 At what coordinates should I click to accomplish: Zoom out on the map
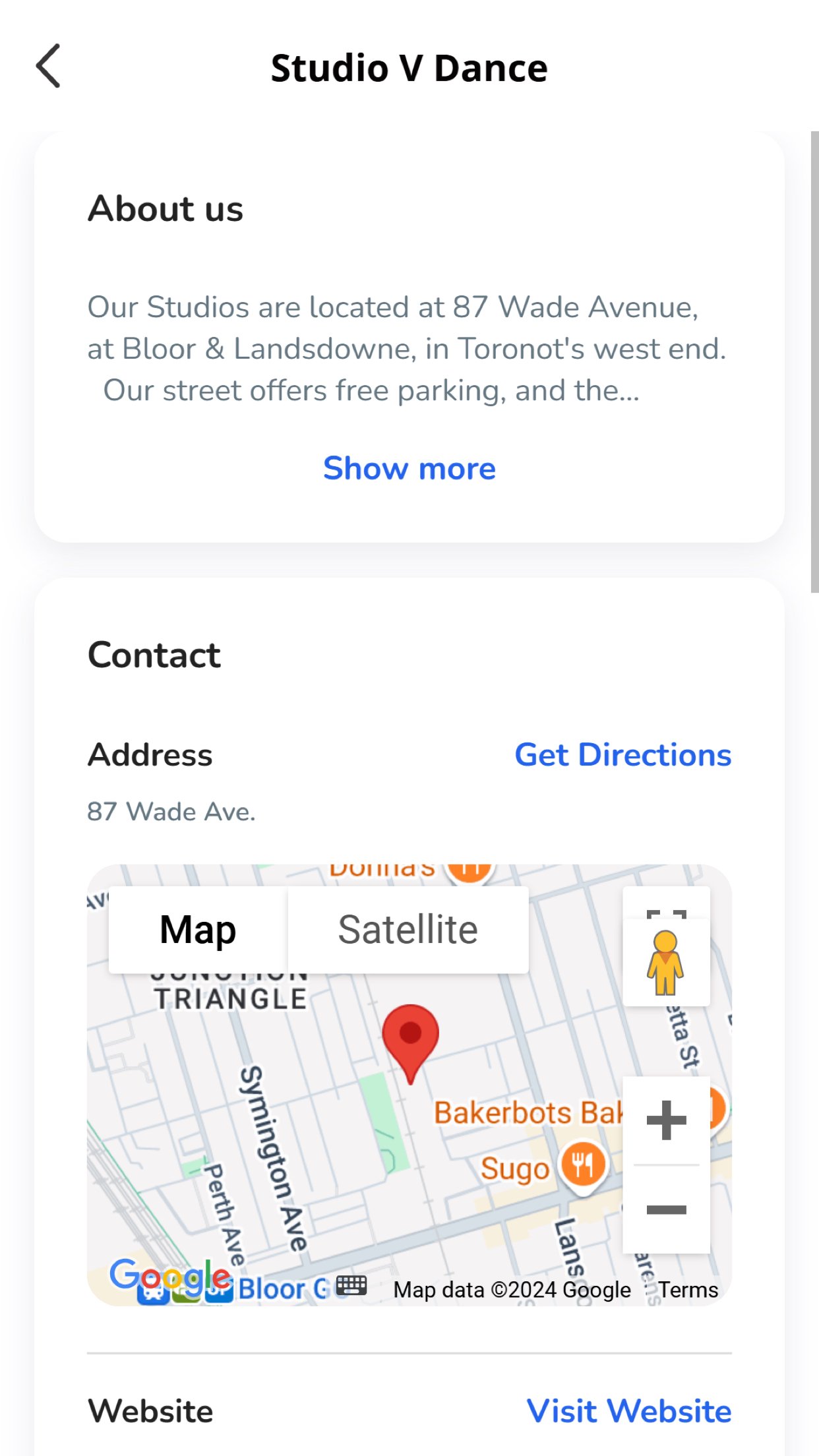666,1209
